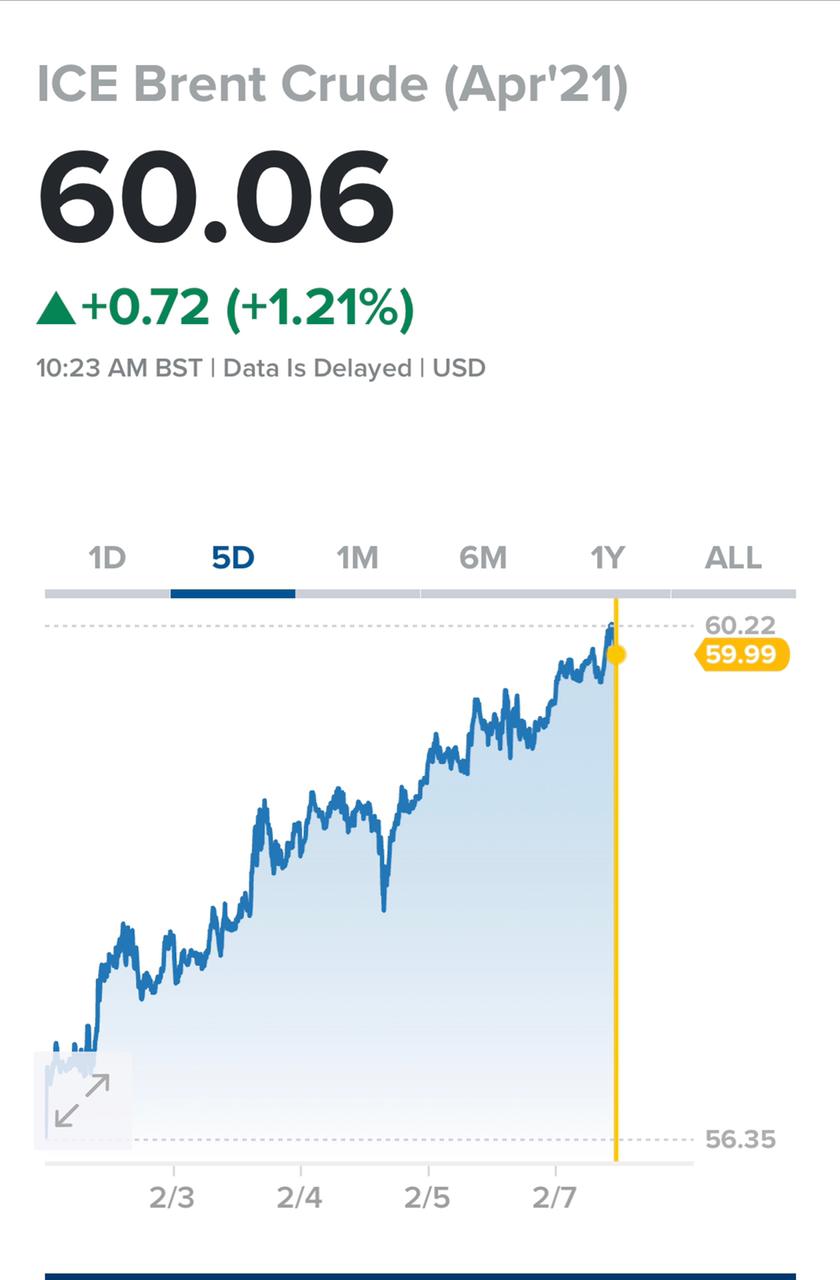
Task: Switch to the 1D chart range
Action: [x=107, y=558]
